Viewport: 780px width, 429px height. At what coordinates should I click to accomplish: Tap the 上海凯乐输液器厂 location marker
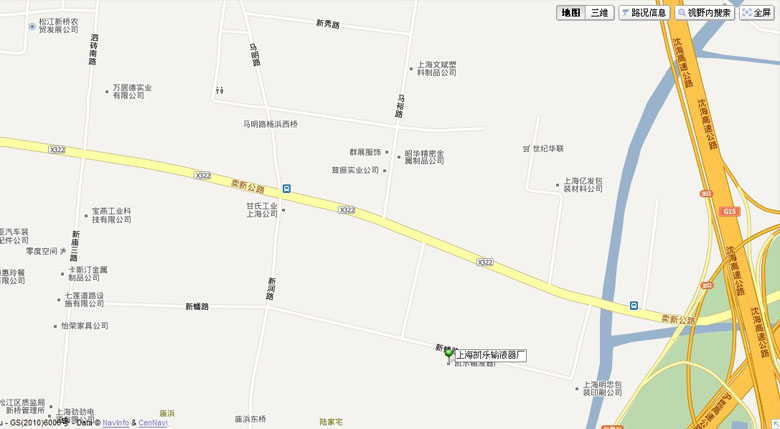[448, 351]
